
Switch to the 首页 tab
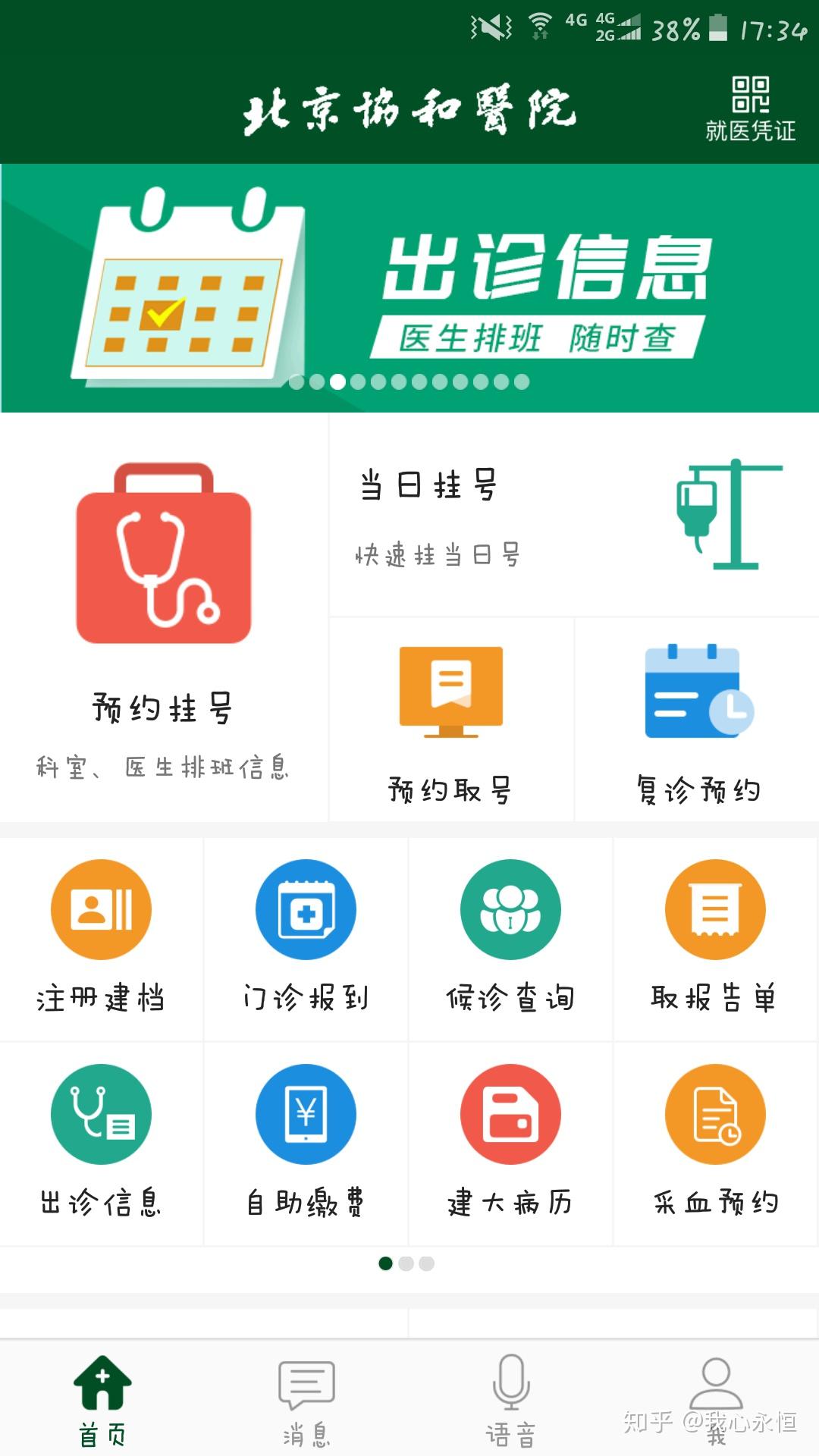[102, 1401]
